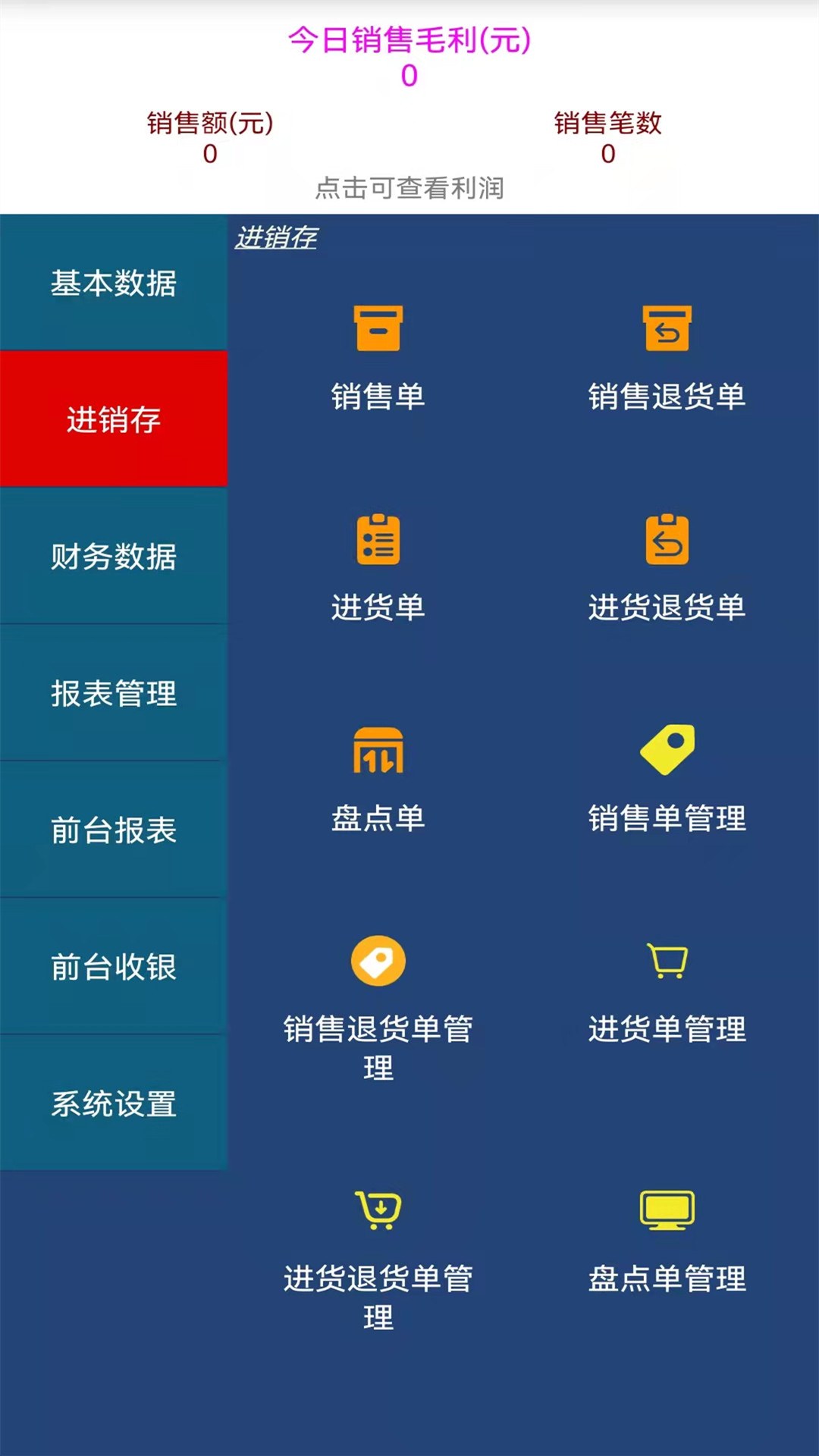Start a 盘点单
The image size is (819, 1456).
coord(378,780)
